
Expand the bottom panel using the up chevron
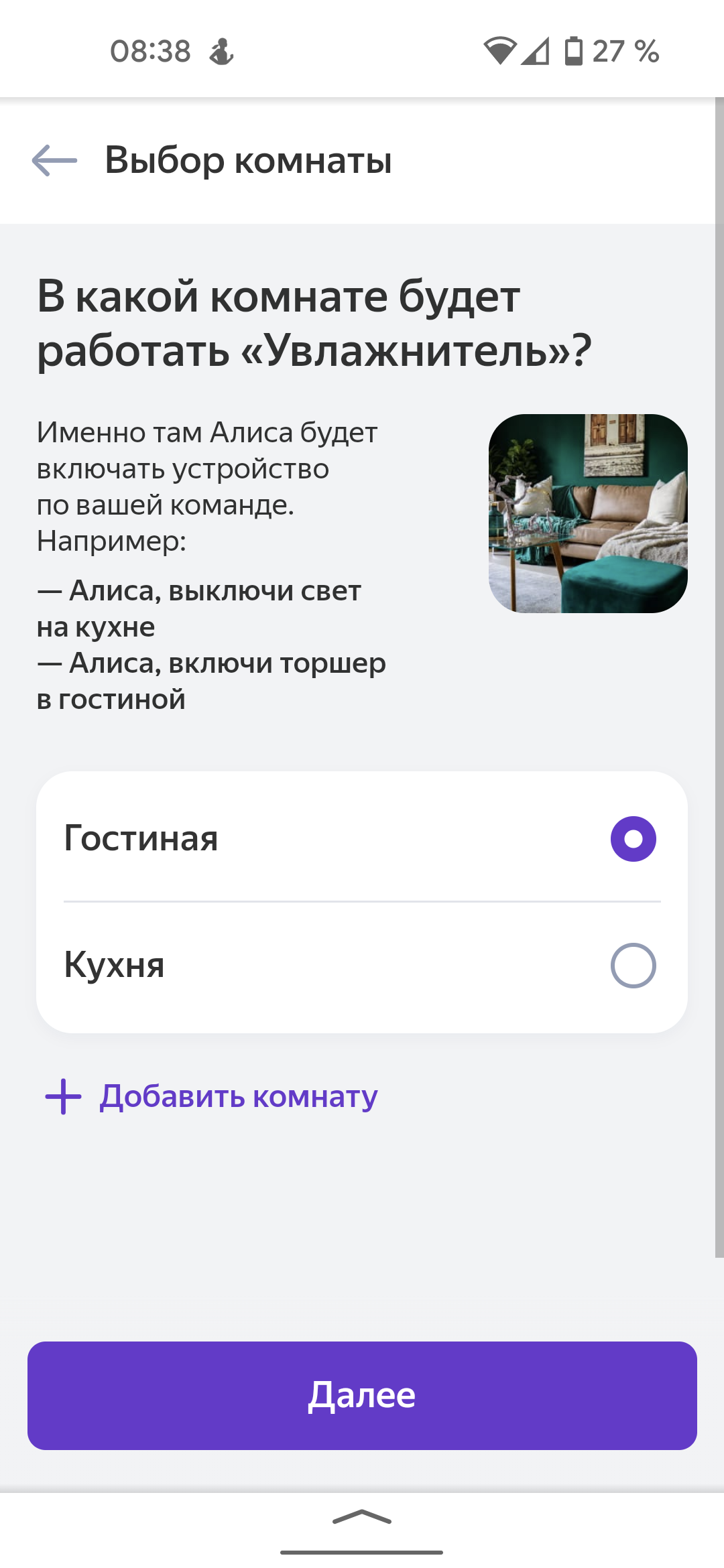pyautogui.click(x=362, y=1517)
